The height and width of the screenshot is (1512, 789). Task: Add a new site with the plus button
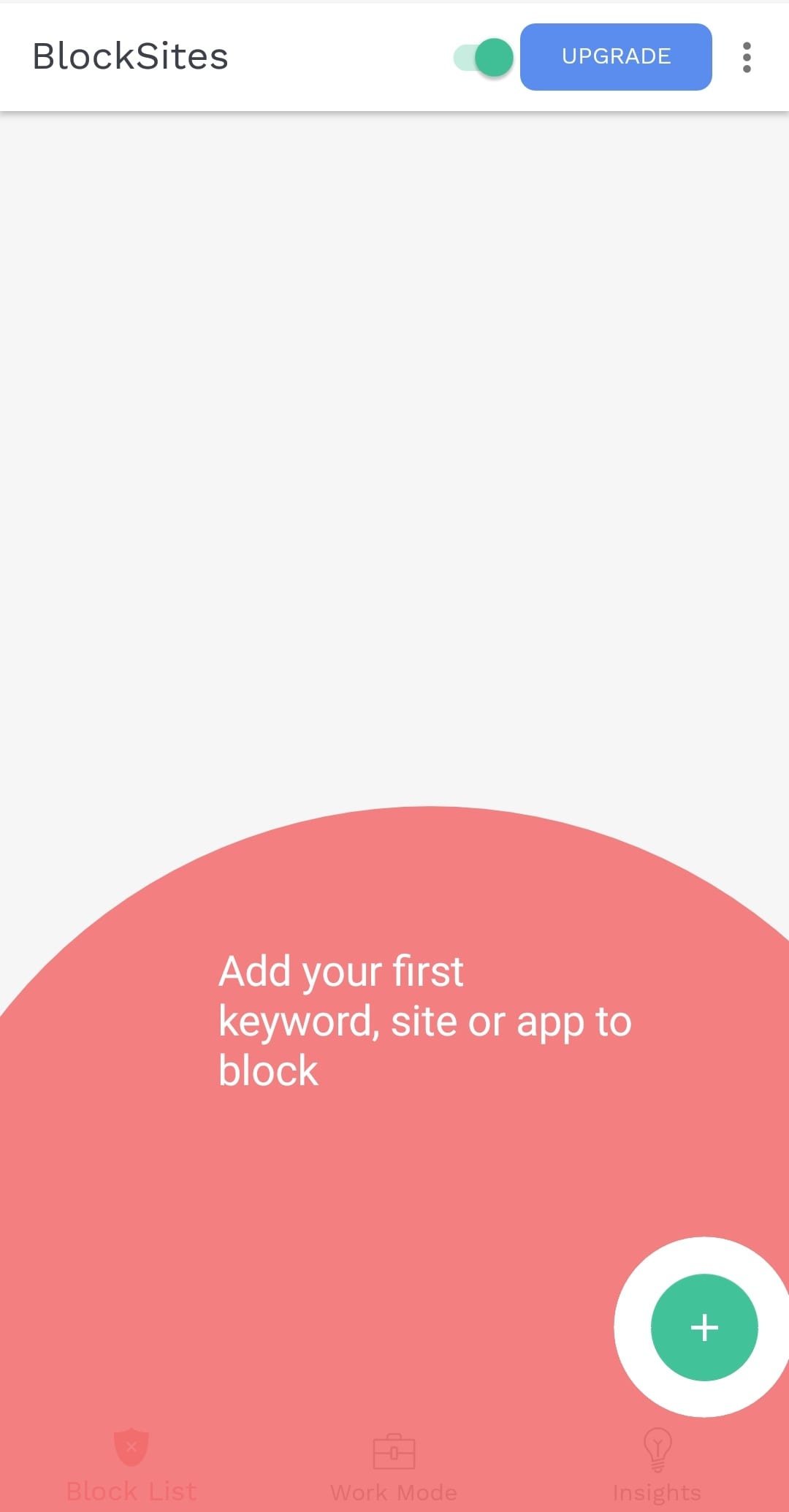click(x=704, y=1327)
